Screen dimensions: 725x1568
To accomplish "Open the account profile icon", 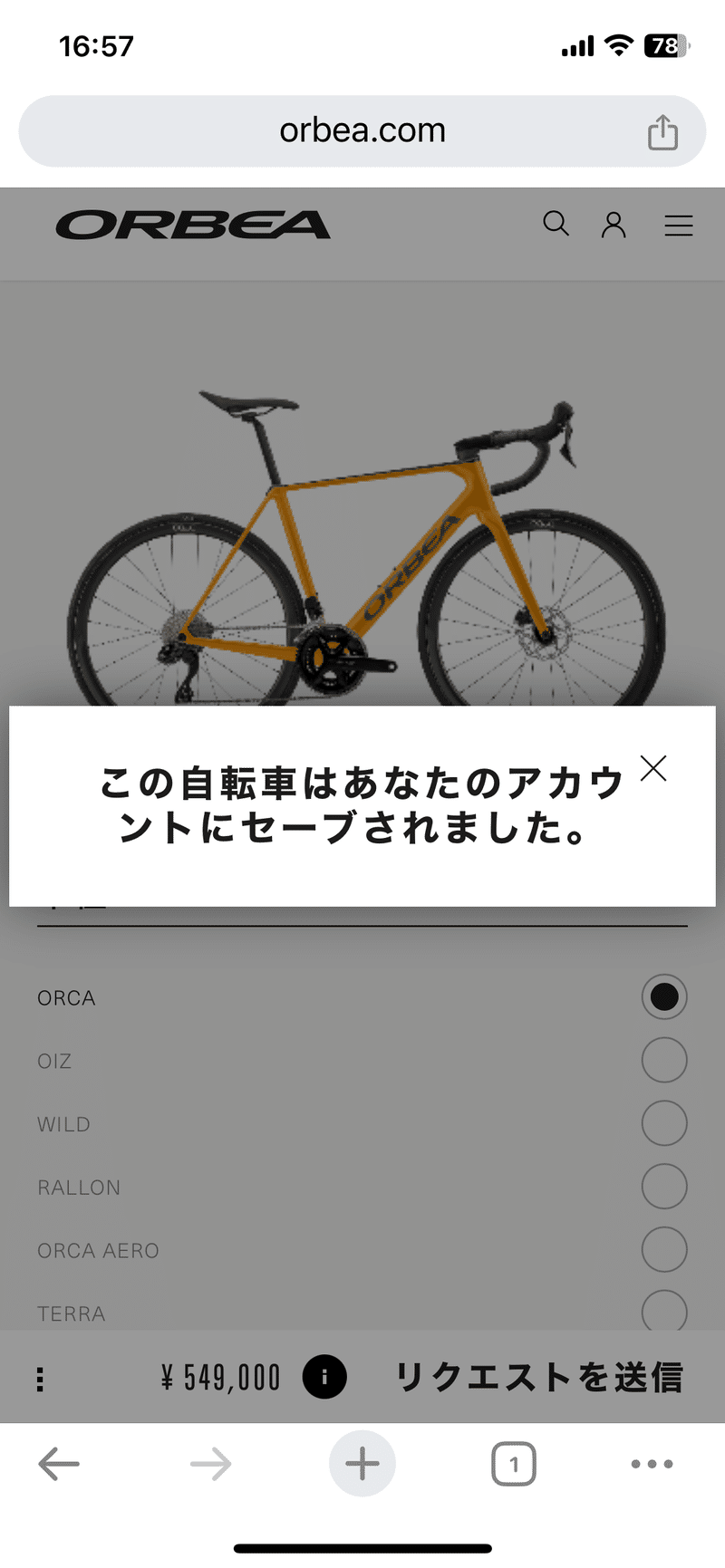I will 614,226.
